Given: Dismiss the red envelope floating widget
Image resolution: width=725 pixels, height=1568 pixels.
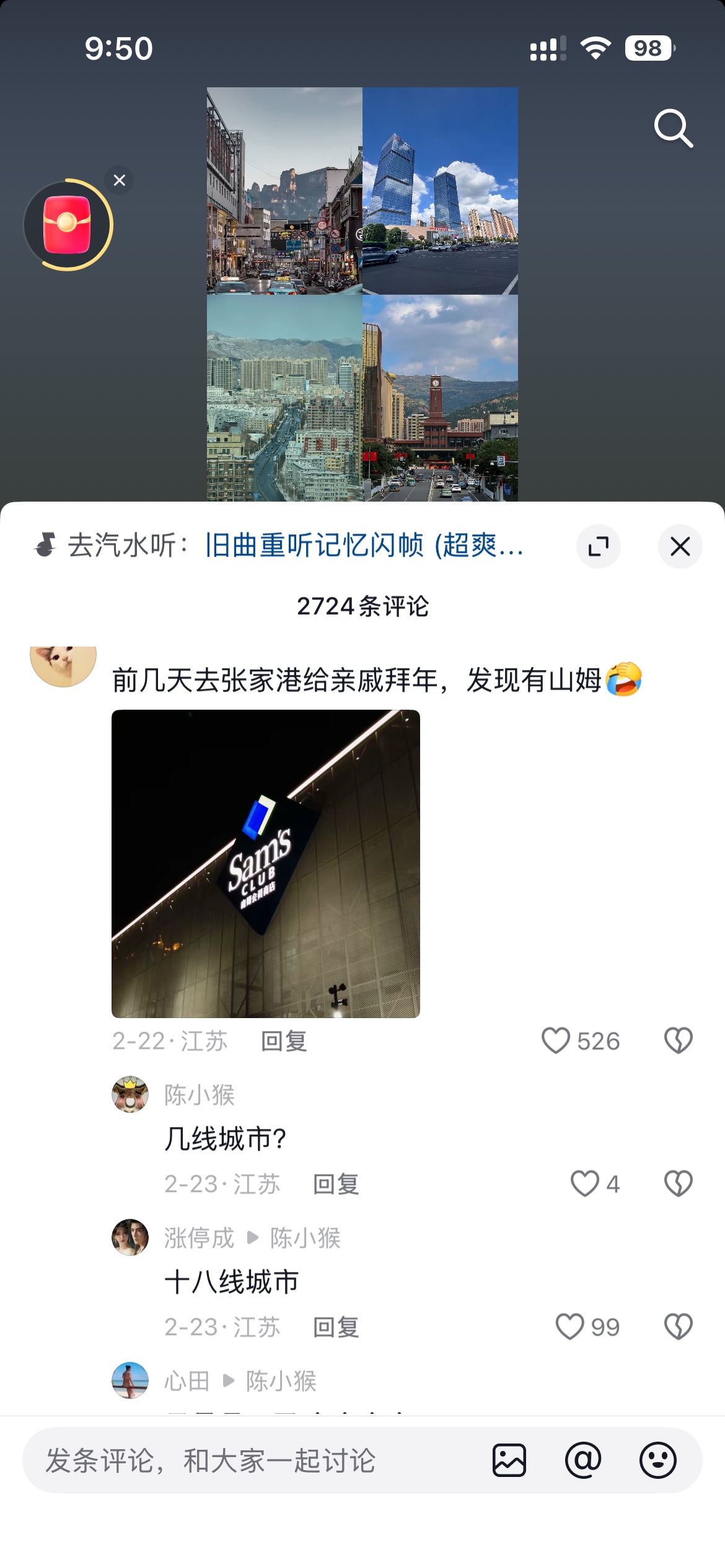Looking at the screenshot, I should (x=120, y=180).
